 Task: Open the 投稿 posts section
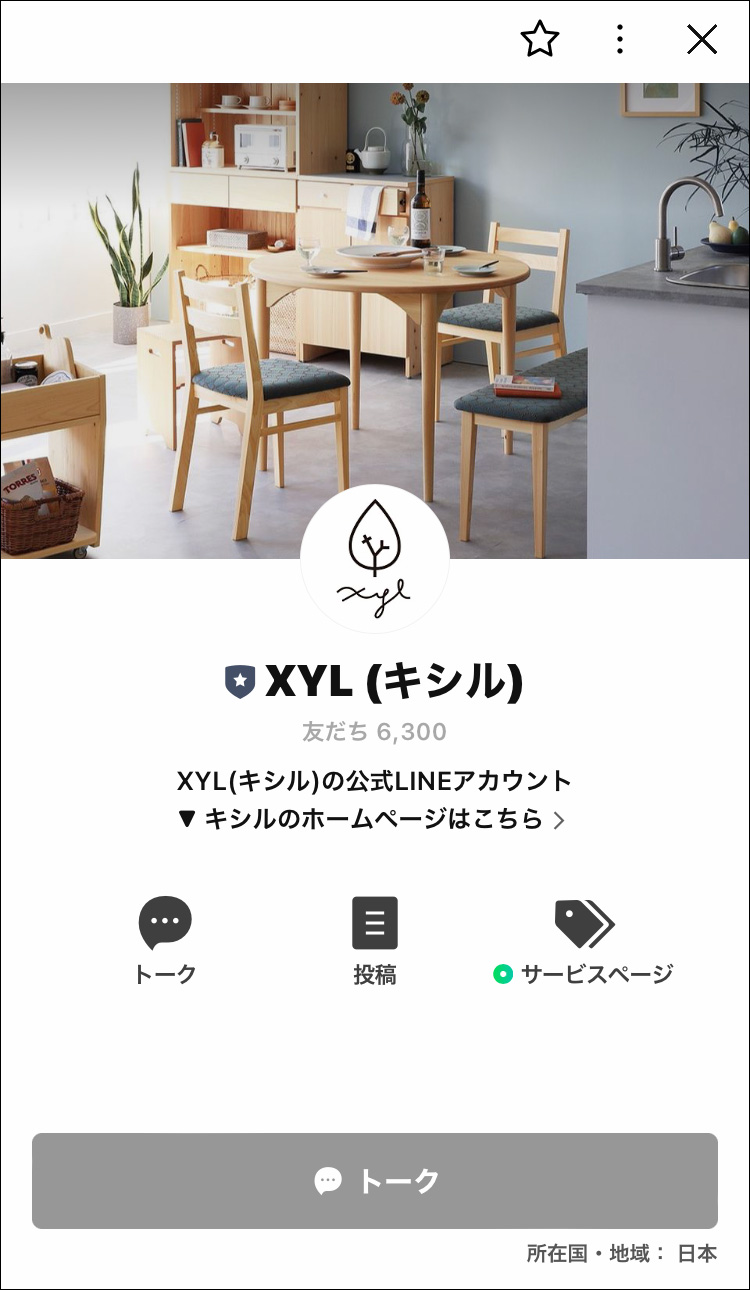[x=375, y=922]
